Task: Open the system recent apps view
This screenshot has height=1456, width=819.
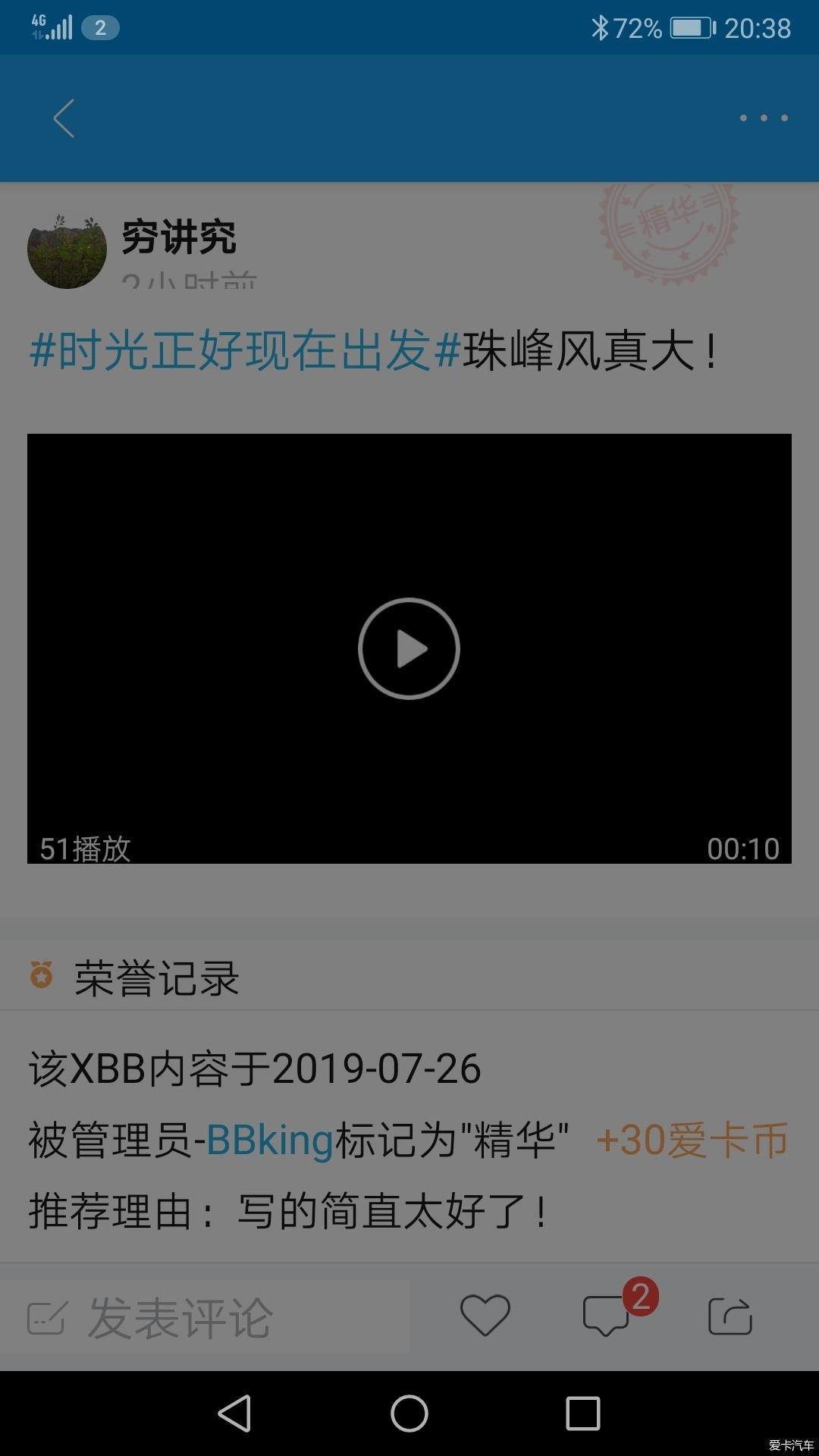Action: [582, 1414]
